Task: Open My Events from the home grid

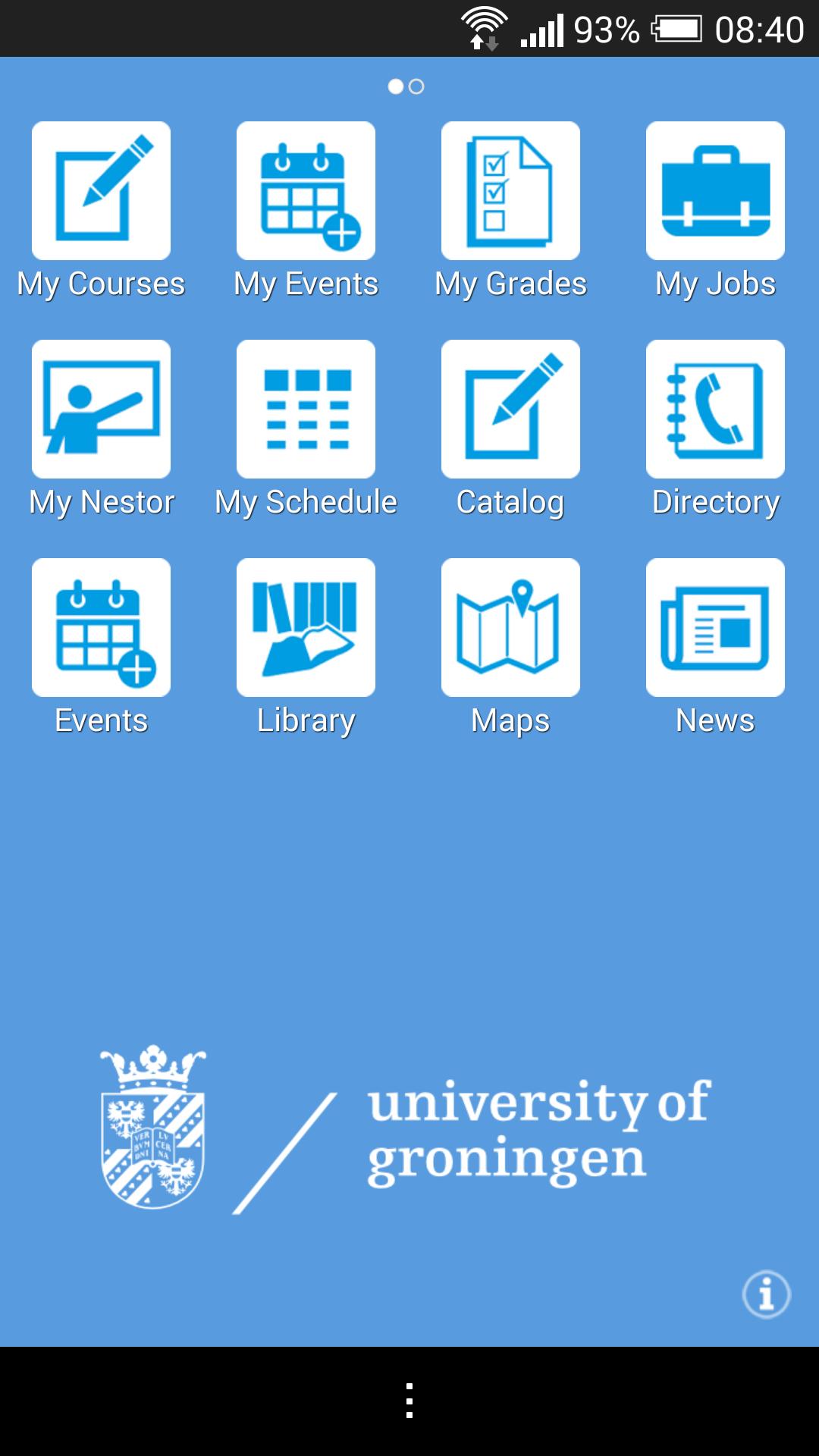Action: 306,190
